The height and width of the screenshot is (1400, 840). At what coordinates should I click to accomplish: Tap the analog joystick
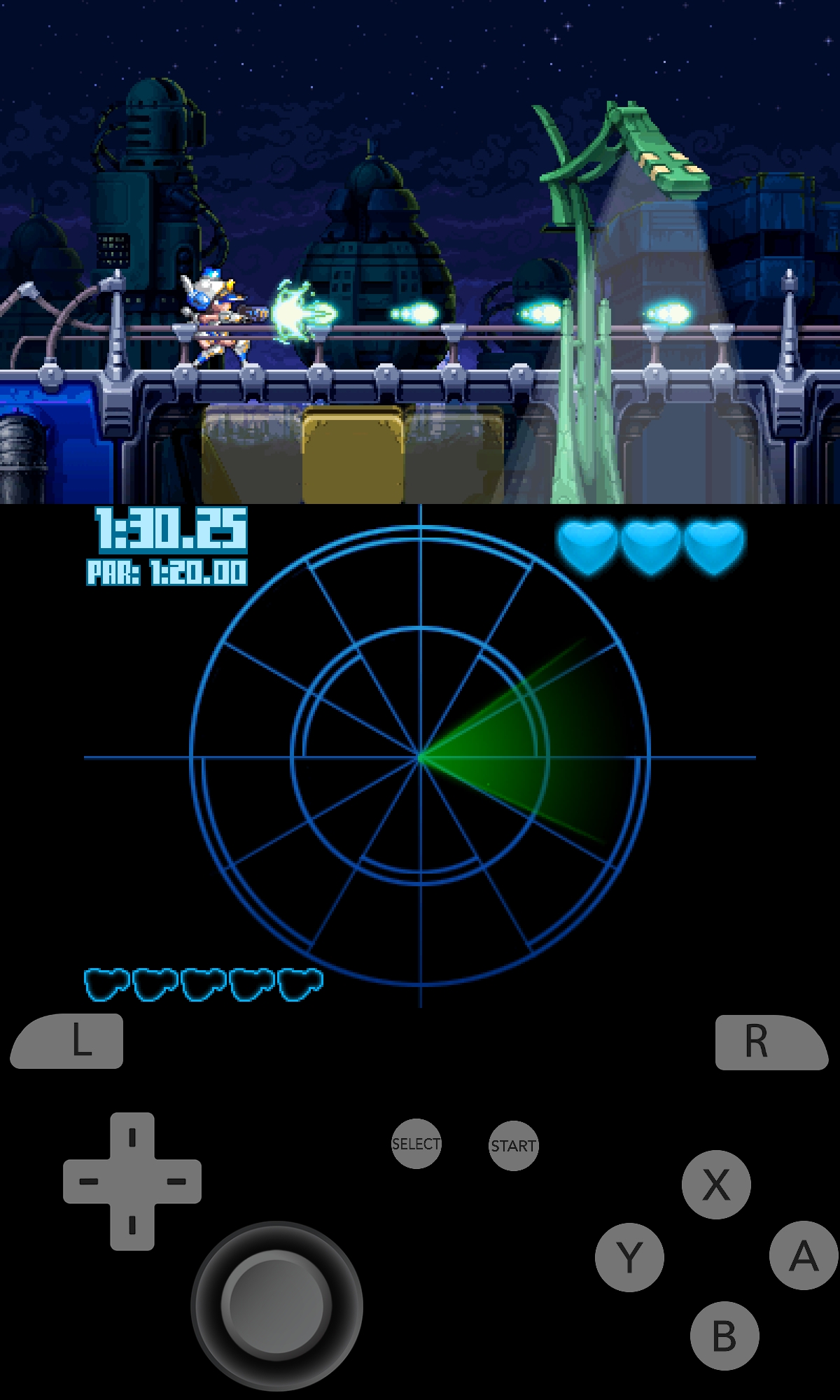(x=276, y=1306)
